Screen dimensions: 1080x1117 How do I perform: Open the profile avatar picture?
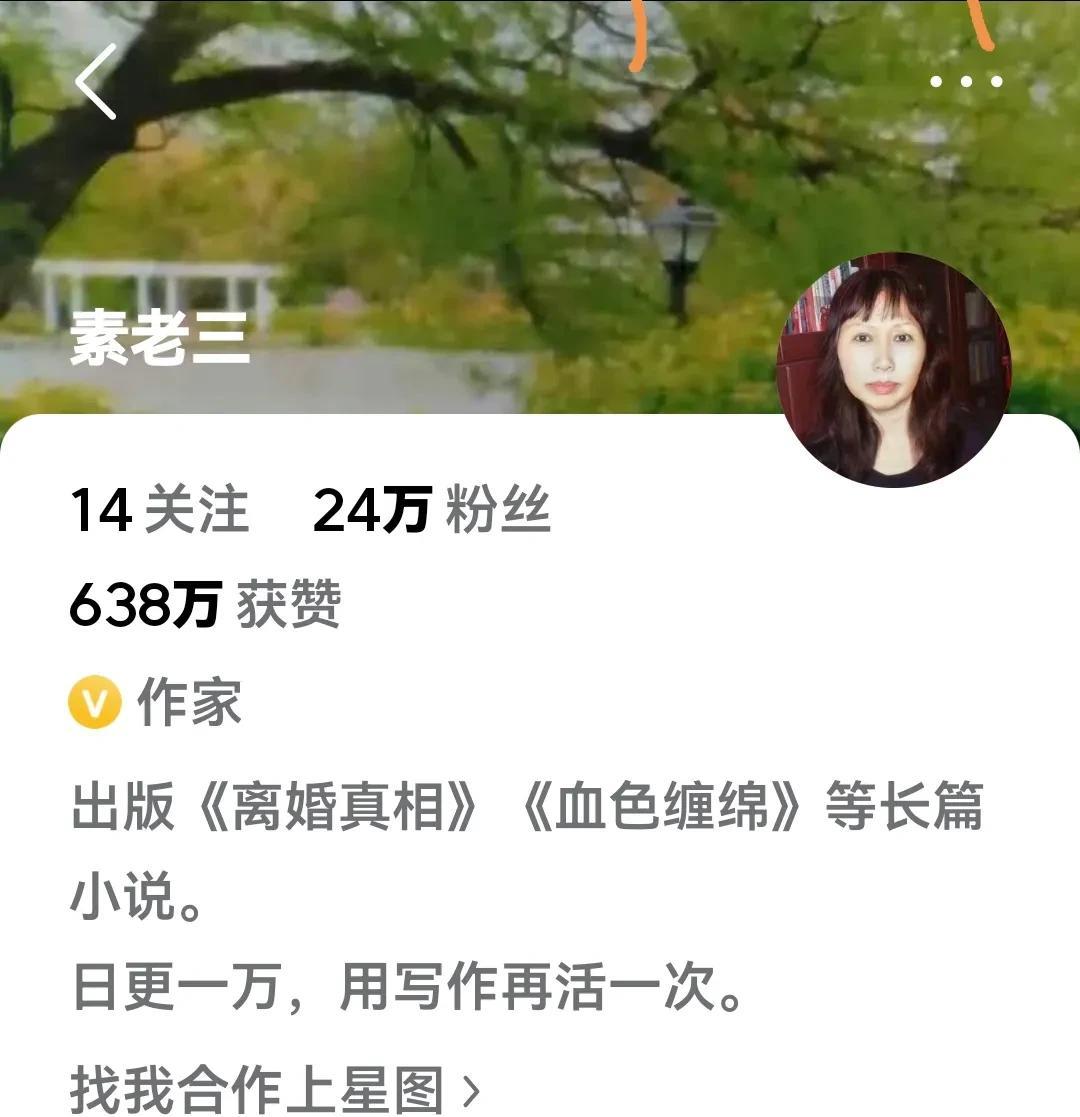point(894,370)
